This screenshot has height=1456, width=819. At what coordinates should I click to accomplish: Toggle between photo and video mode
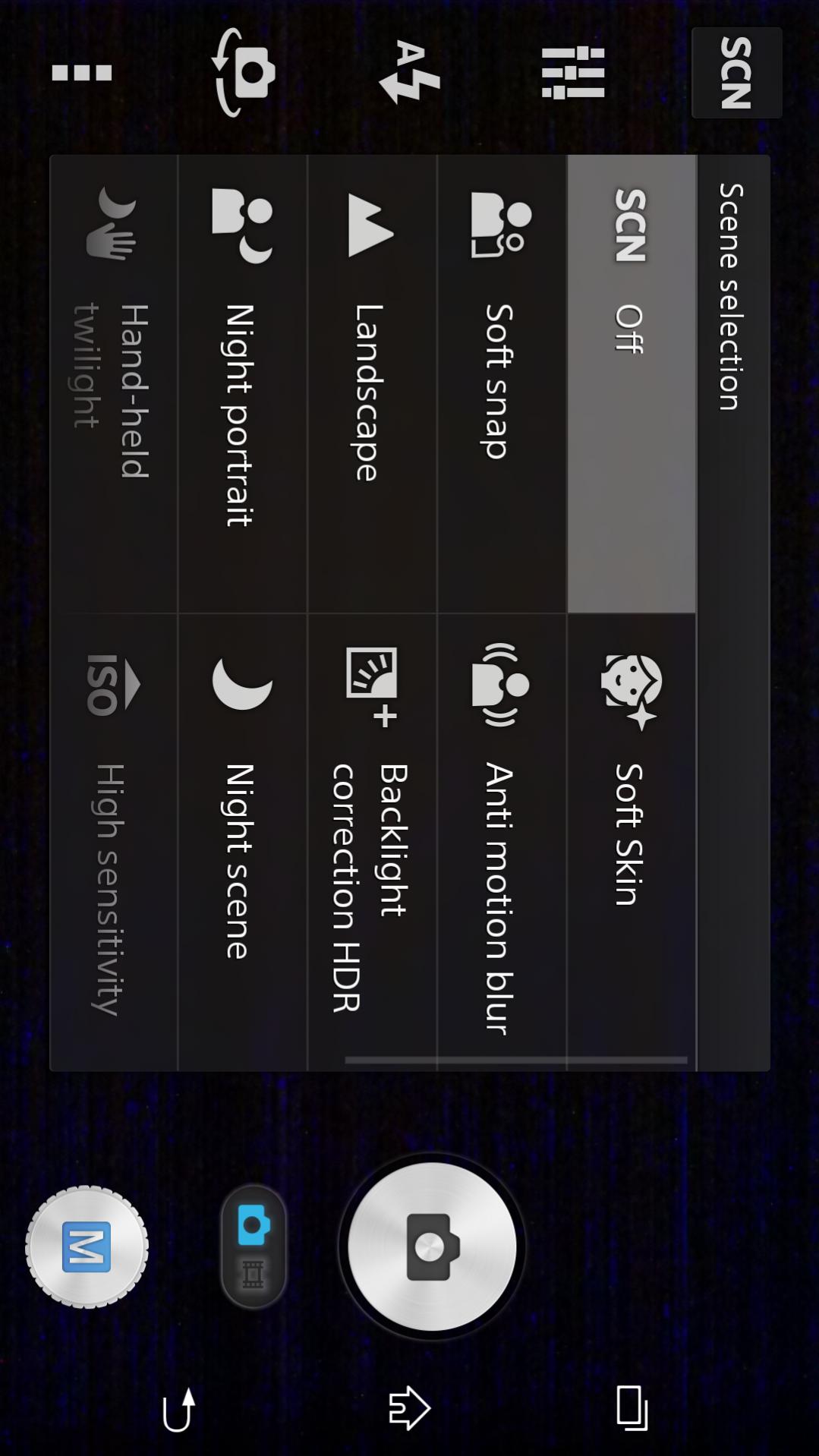point(254,1246)
